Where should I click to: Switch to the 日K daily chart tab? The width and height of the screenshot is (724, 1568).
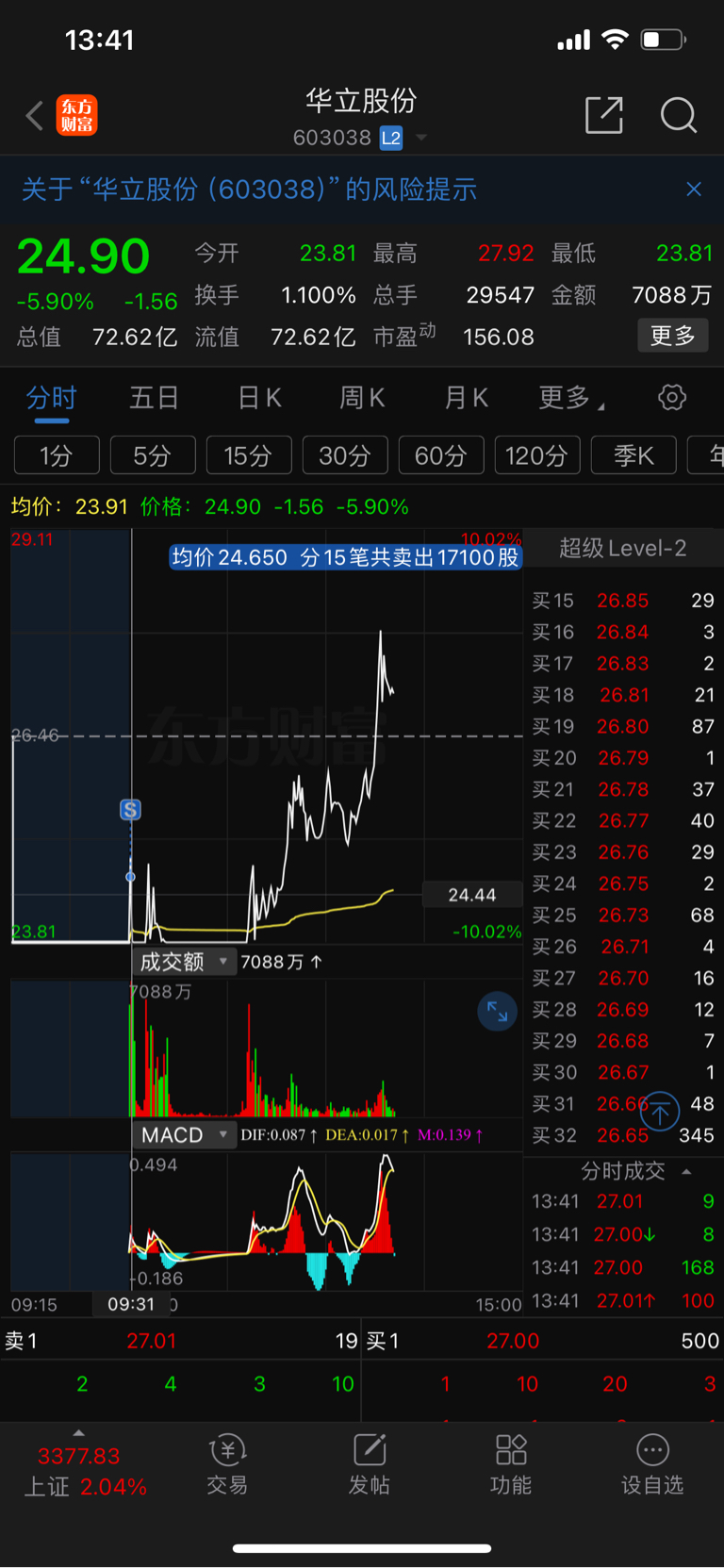[x=258, y=397]
